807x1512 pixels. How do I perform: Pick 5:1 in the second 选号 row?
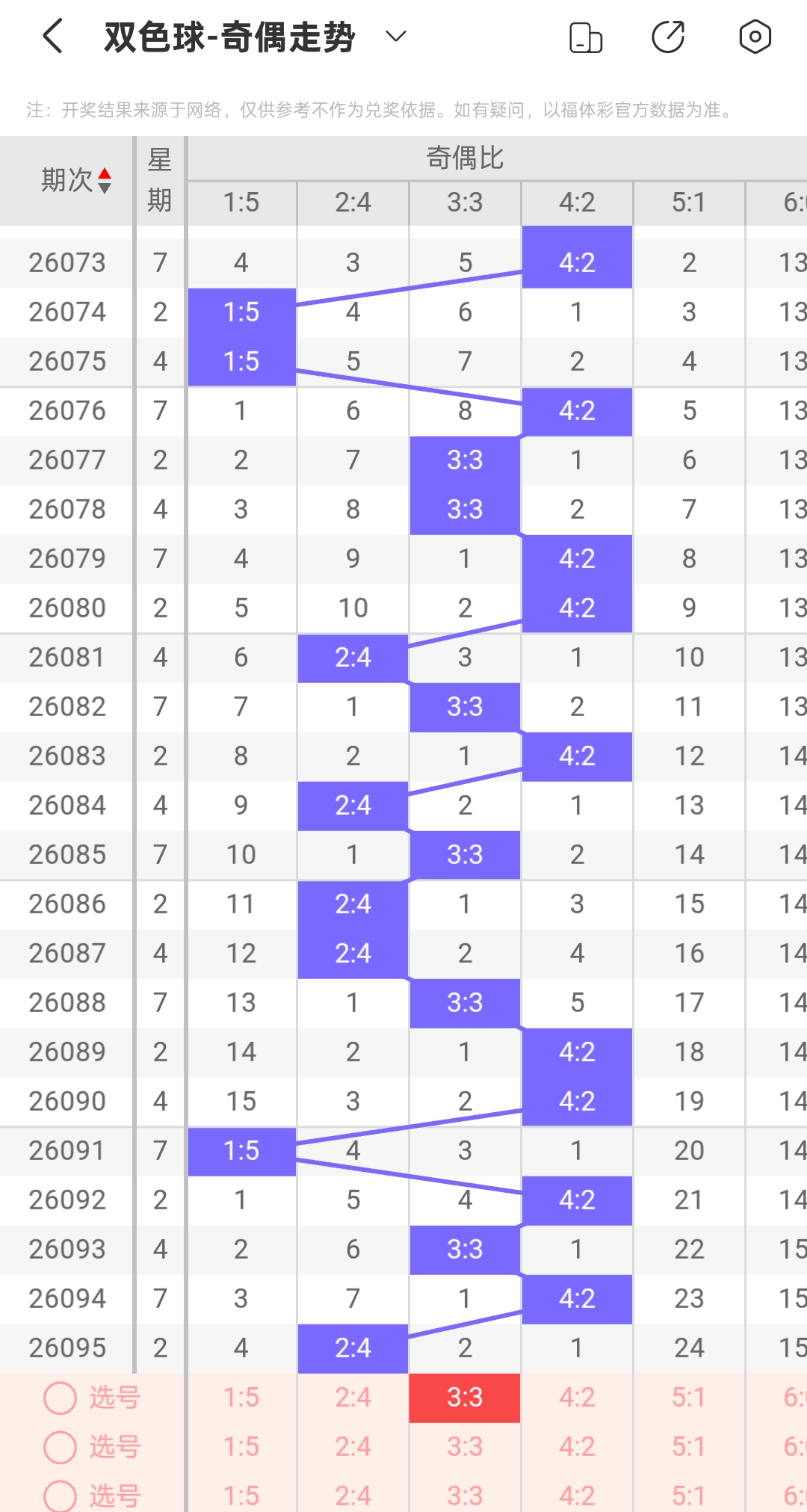coord(689,1447)
